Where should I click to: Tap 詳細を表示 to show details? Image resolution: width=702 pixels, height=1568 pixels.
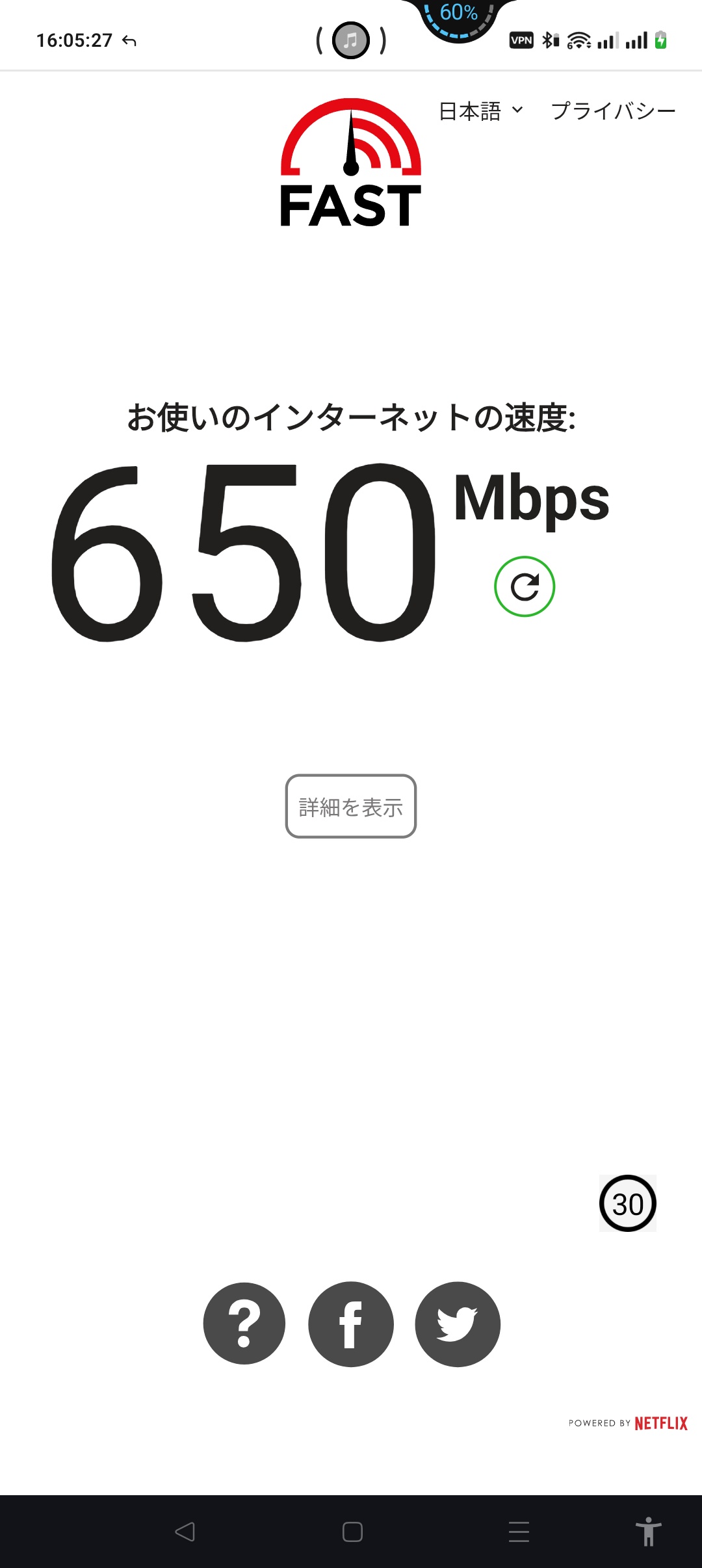tap(351, 806)
